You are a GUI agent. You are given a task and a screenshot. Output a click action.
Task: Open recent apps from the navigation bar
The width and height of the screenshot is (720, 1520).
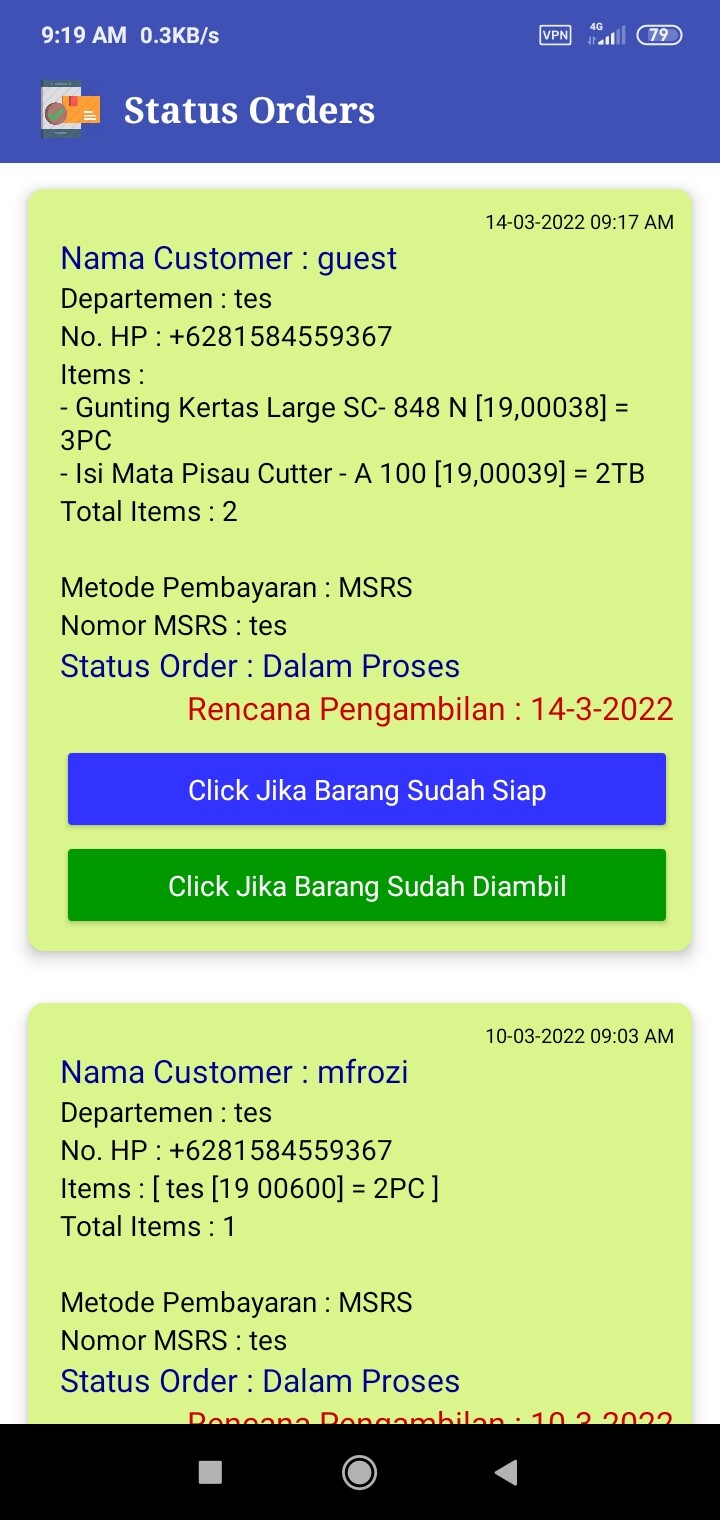coord(210,1471)
